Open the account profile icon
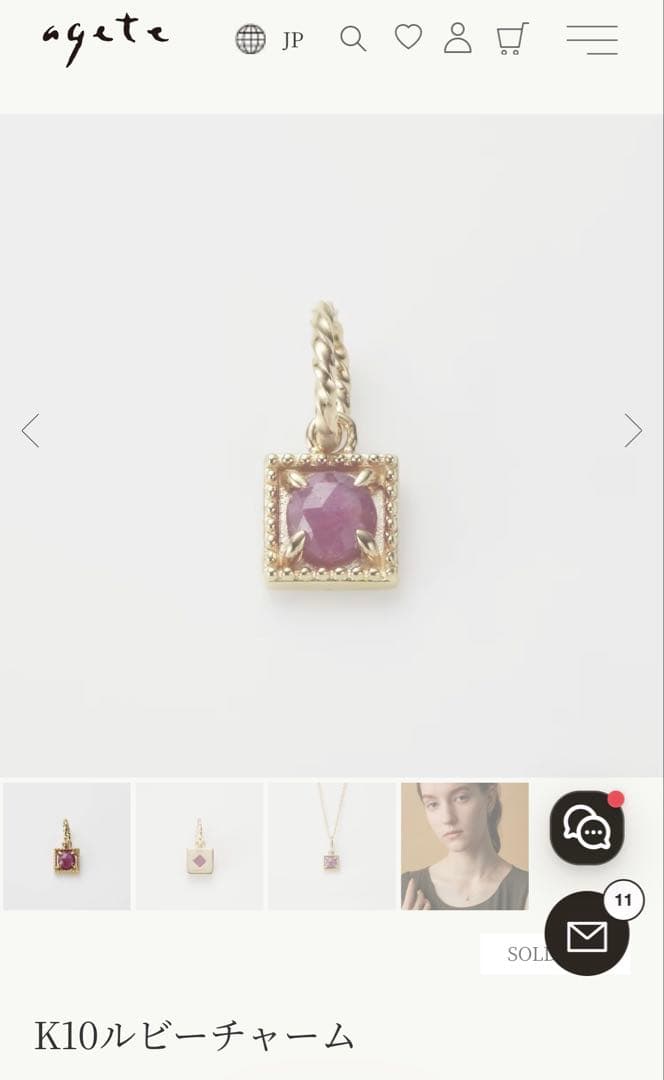The width and height of the screenshot is (664, 1080). coord(458,38)
